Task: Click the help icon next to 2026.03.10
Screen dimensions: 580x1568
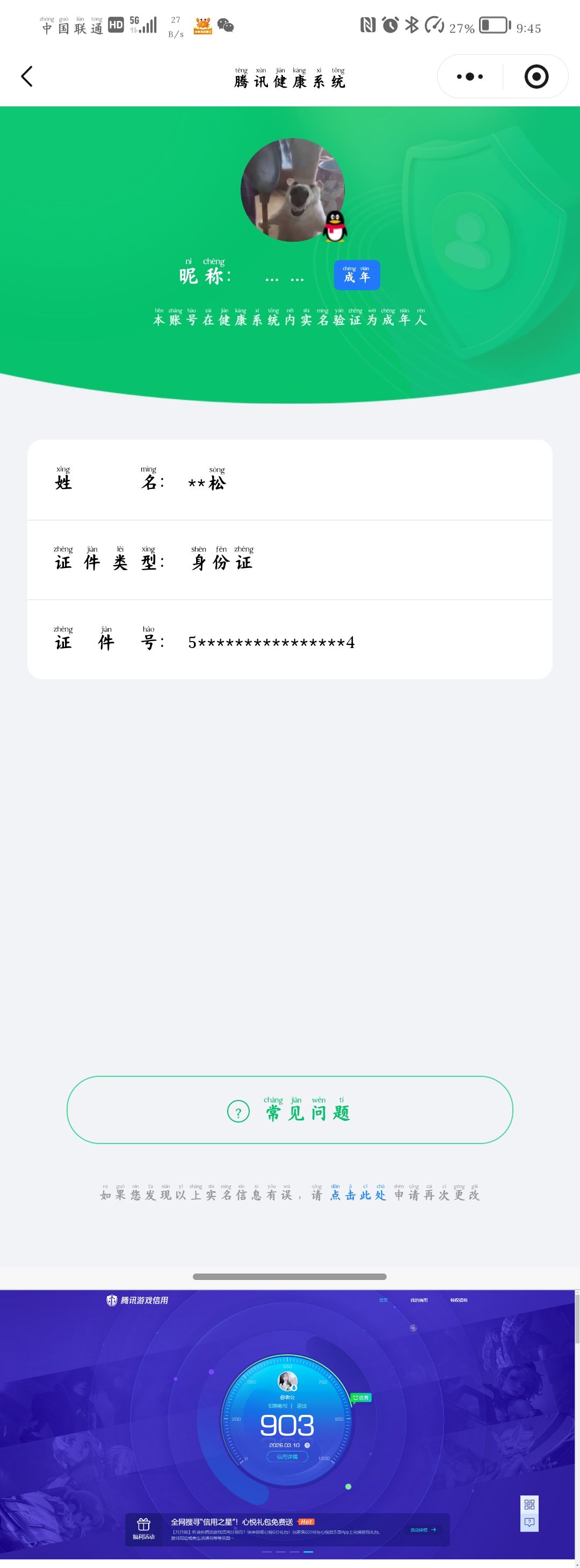Action: (307, 1445)
